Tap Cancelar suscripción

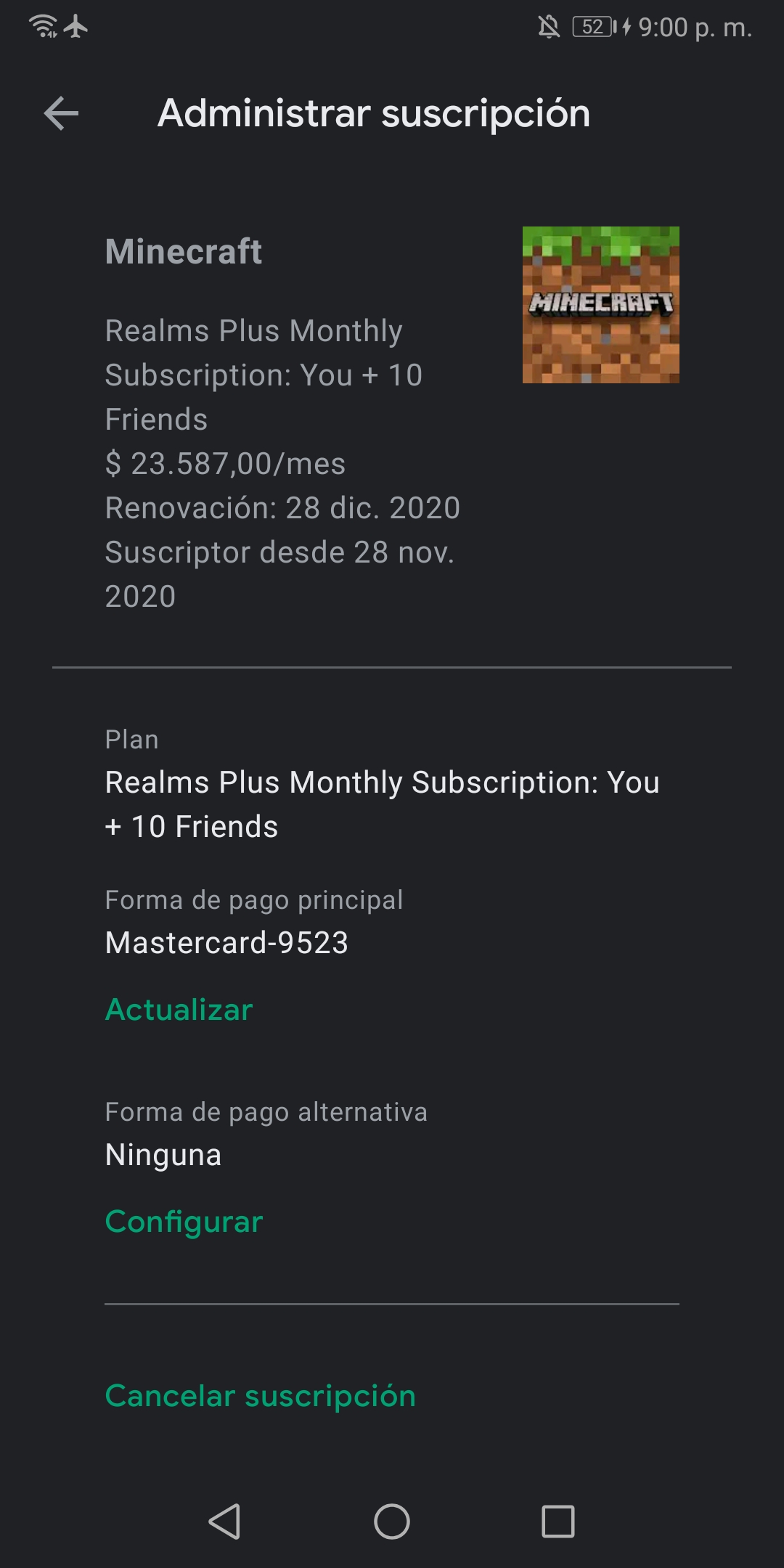[x=260, y=1396]
